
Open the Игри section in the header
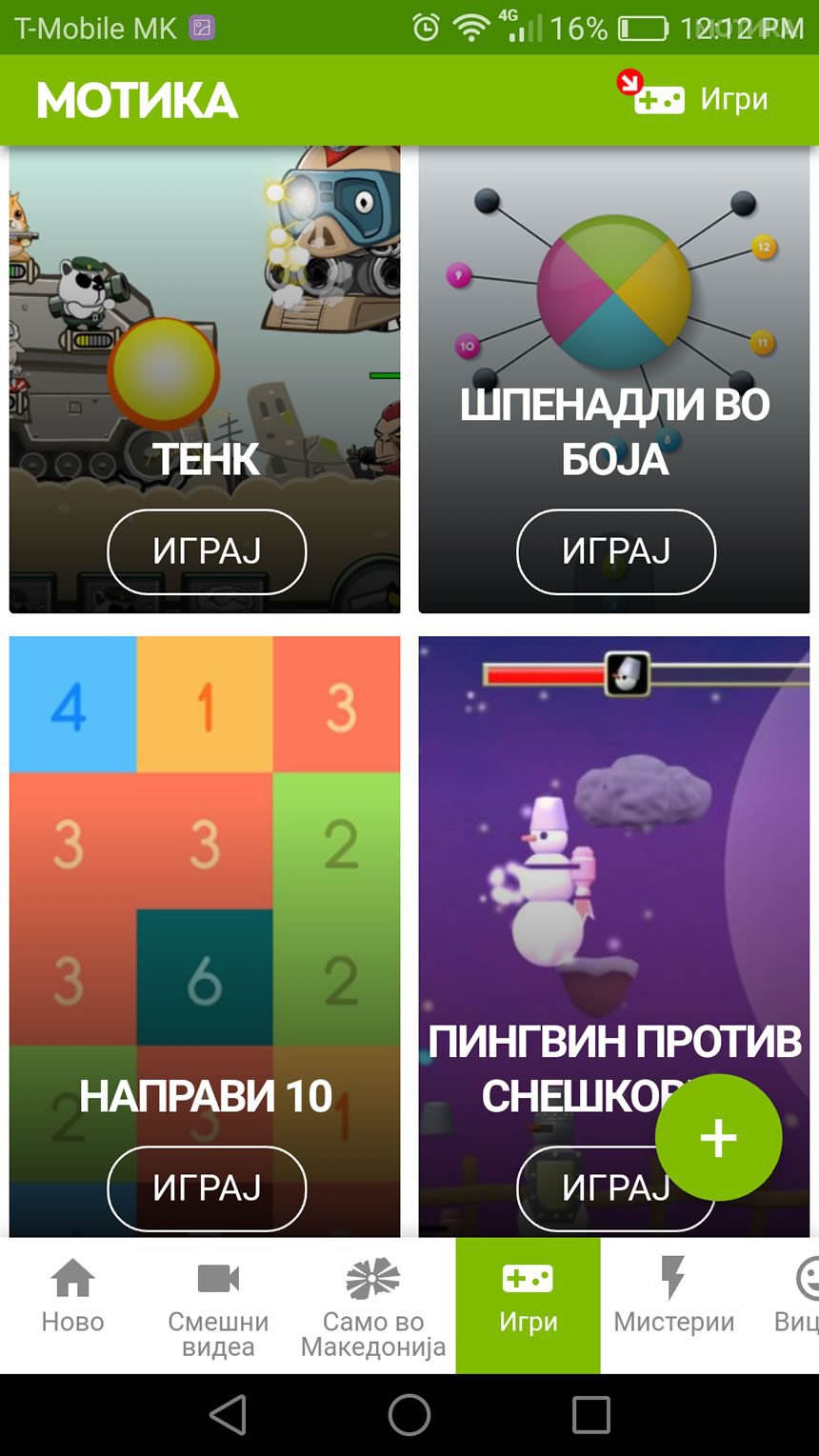tap(702, 99)
